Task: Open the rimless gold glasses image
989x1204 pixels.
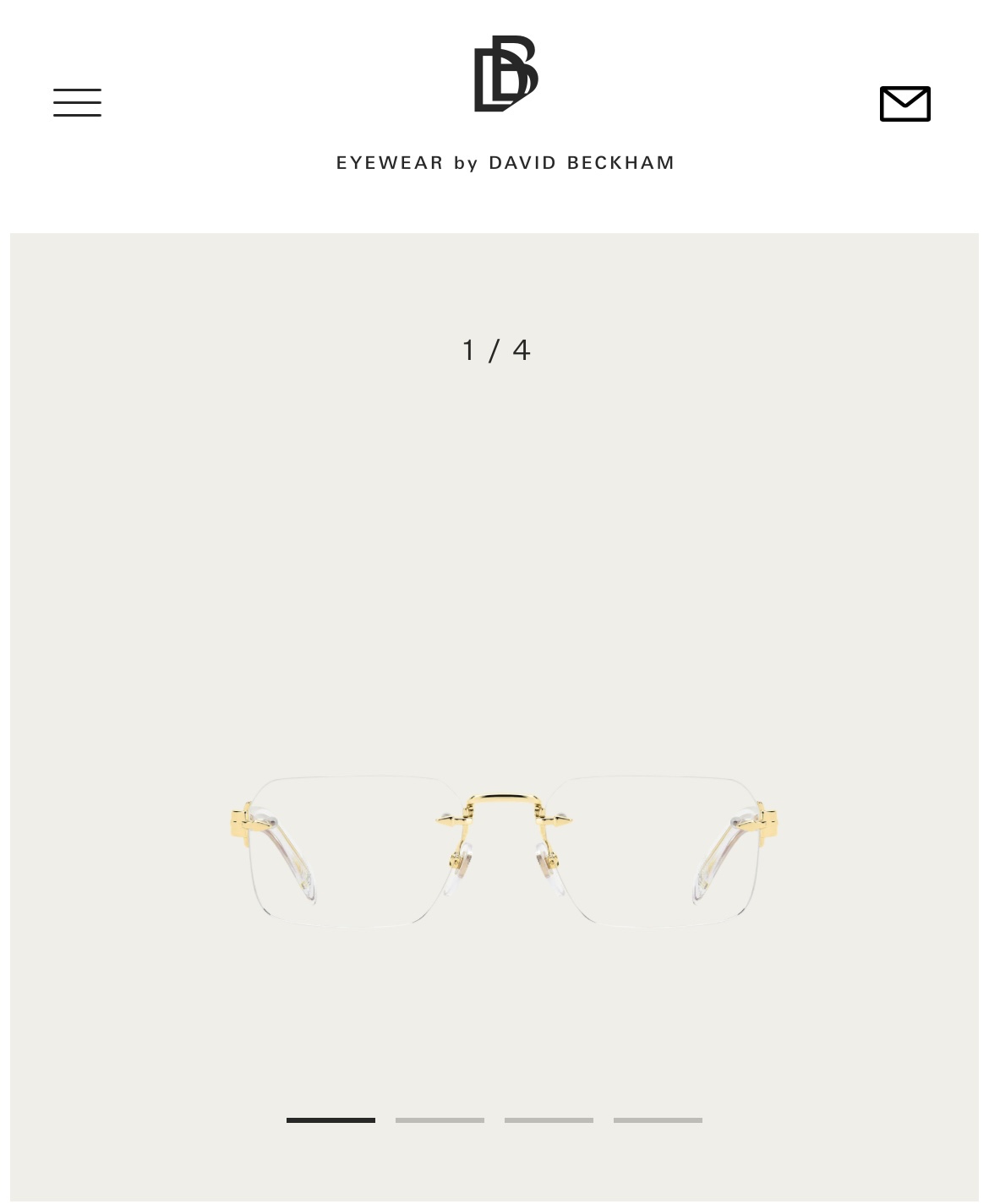Action: (504, 851)
